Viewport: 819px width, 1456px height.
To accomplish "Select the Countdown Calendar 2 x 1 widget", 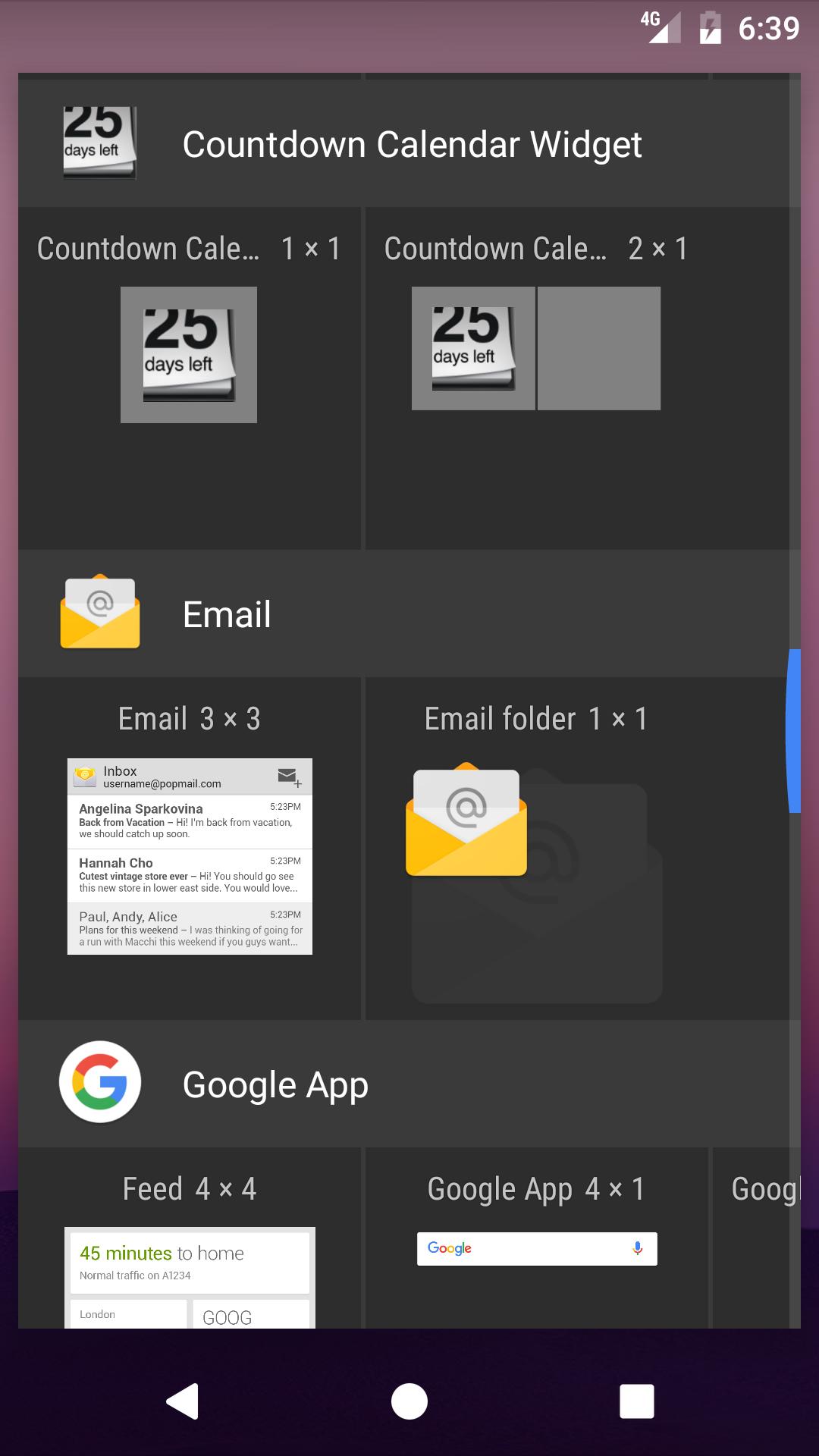I will tap(536, 348).
